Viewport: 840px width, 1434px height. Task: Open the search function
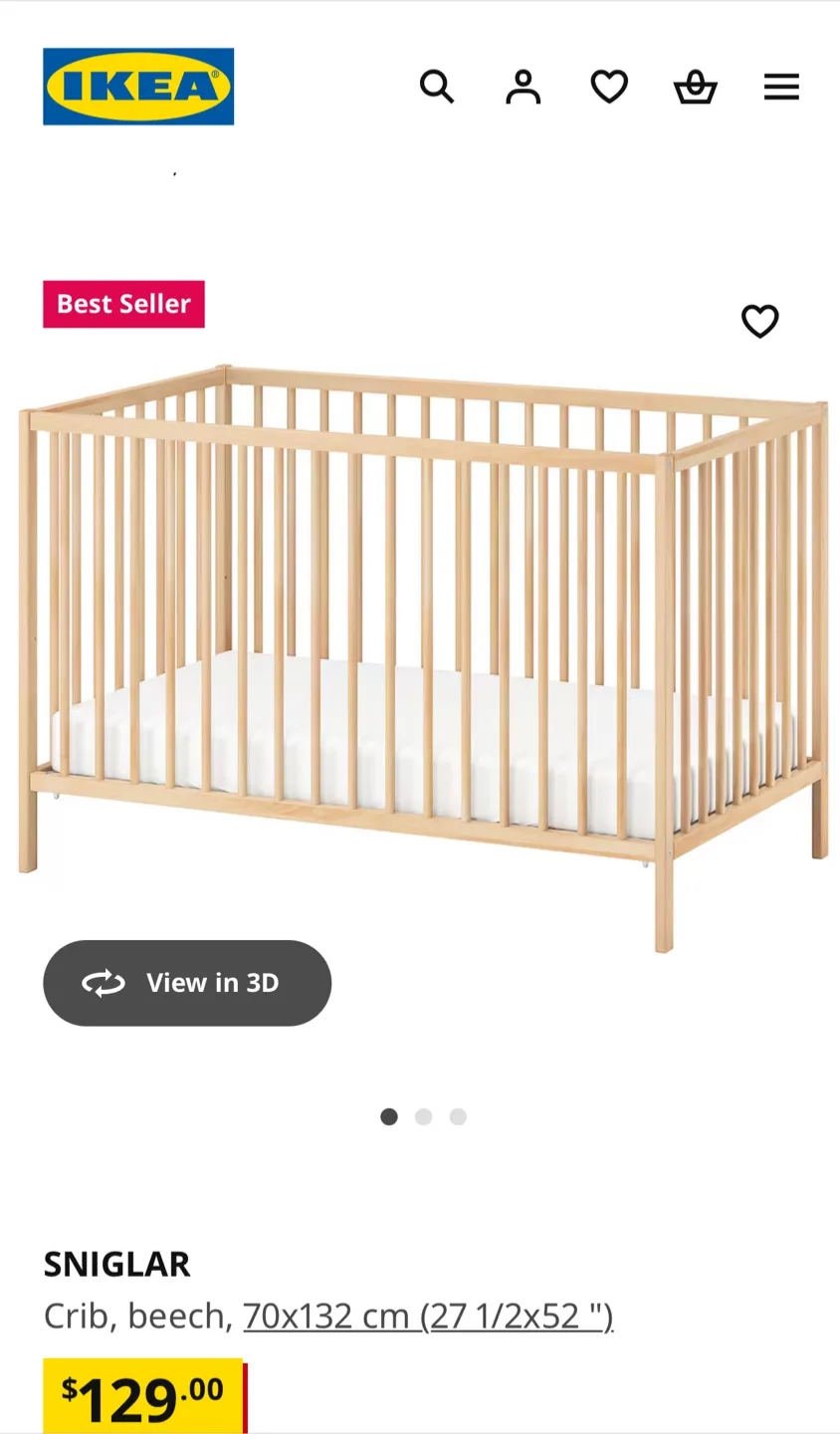(437, 87)
